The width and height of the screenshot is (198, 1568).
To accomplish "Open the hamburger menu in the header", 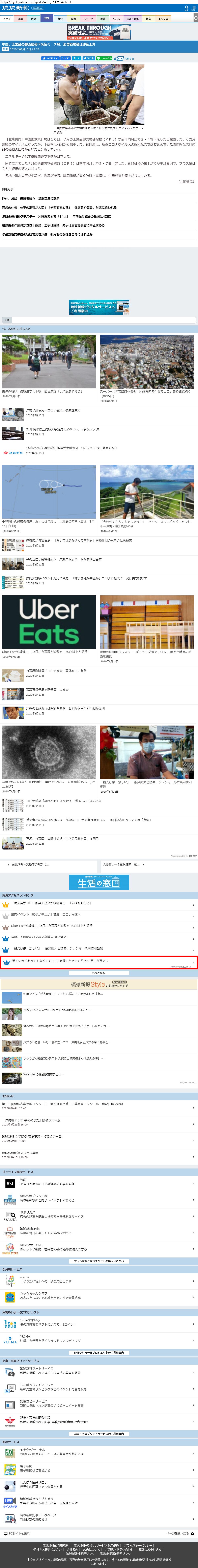I will pyautogui.click(x=194, y=8).
